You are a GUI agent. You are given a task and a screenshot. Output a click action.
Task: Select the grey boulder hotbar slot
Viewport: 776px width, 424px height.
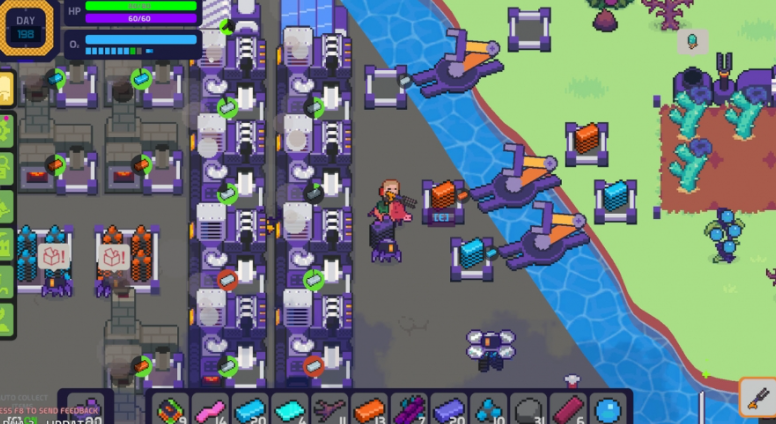[x=527, y=409]
